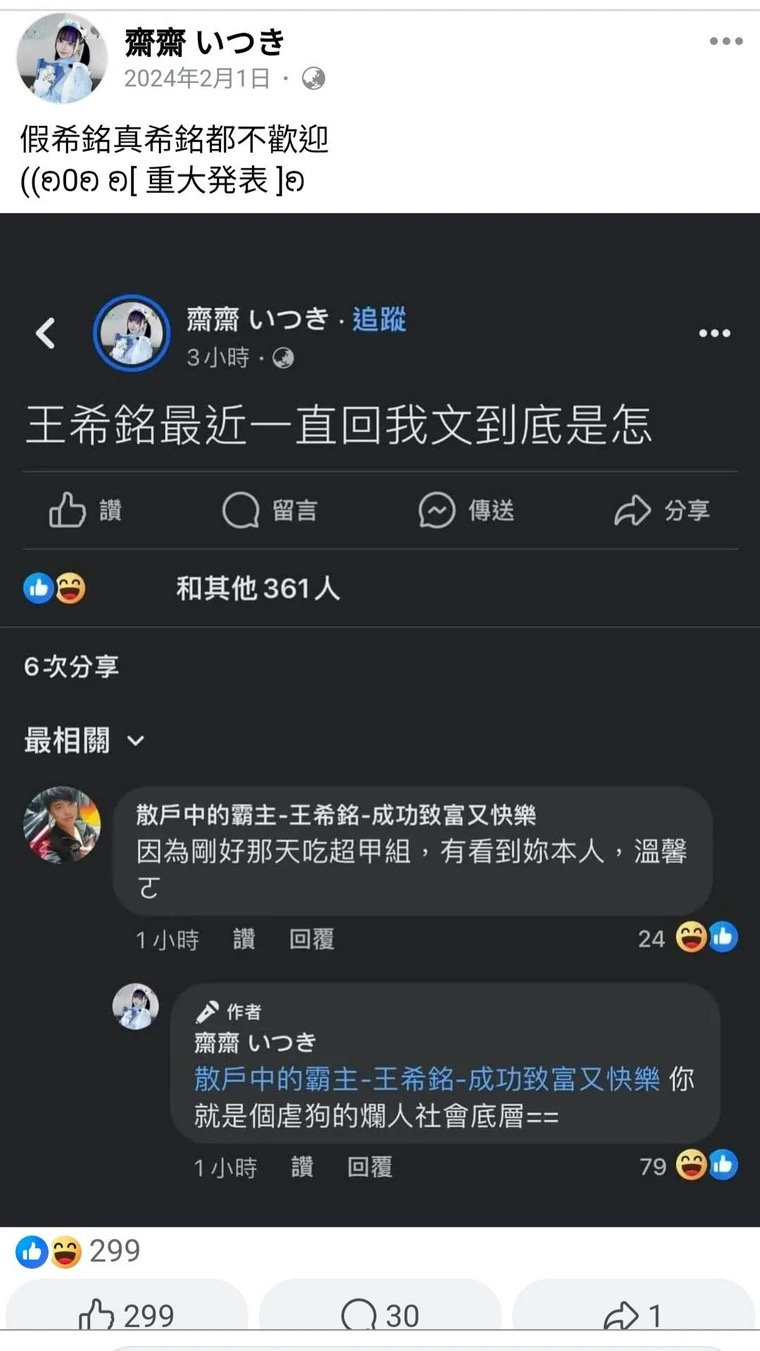The height and width of the screenshot is (1351, 760).
Task: Open 齋齋 いつき profile picture
Action: [x=62, y=59]
